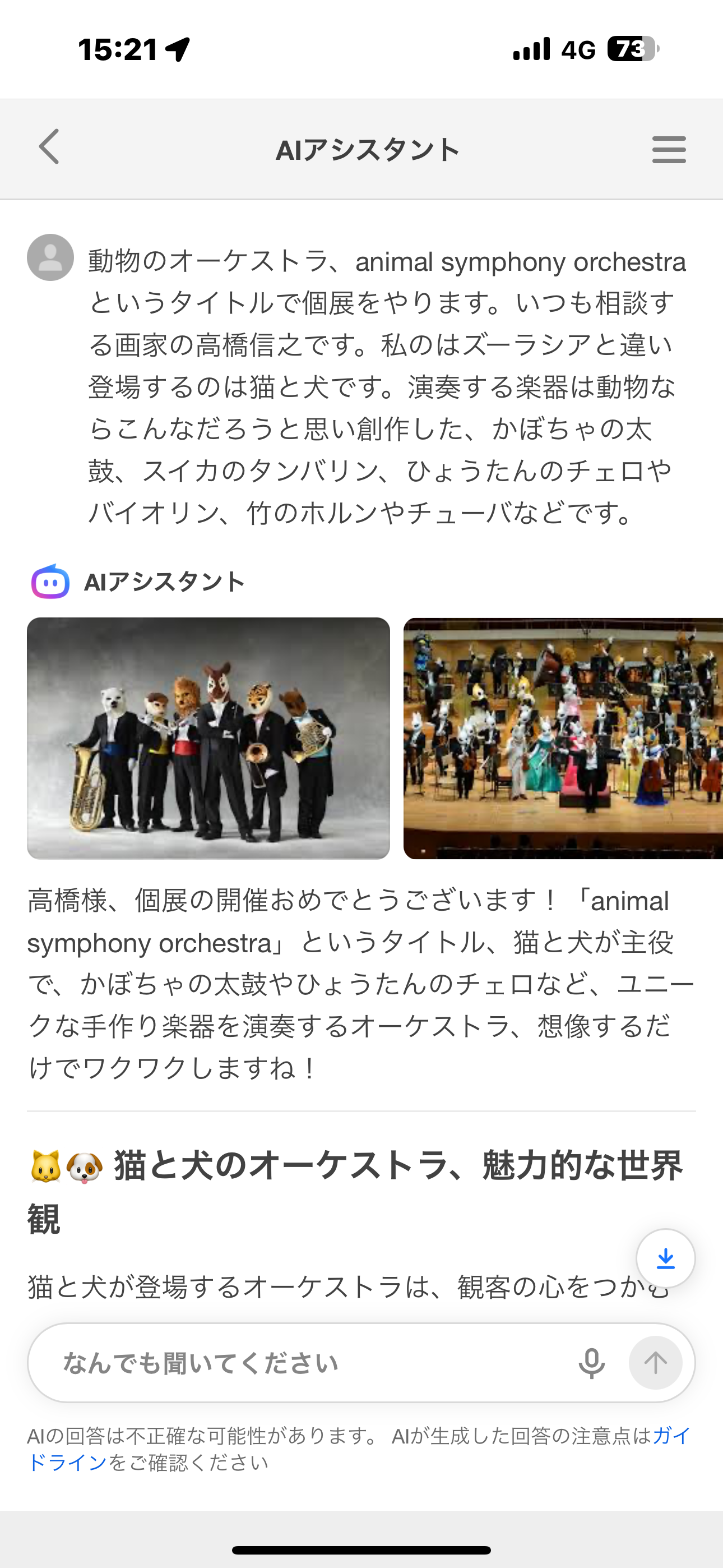Open the hamburger menu
Viewport: 723px width, 1568px height.
668,149
